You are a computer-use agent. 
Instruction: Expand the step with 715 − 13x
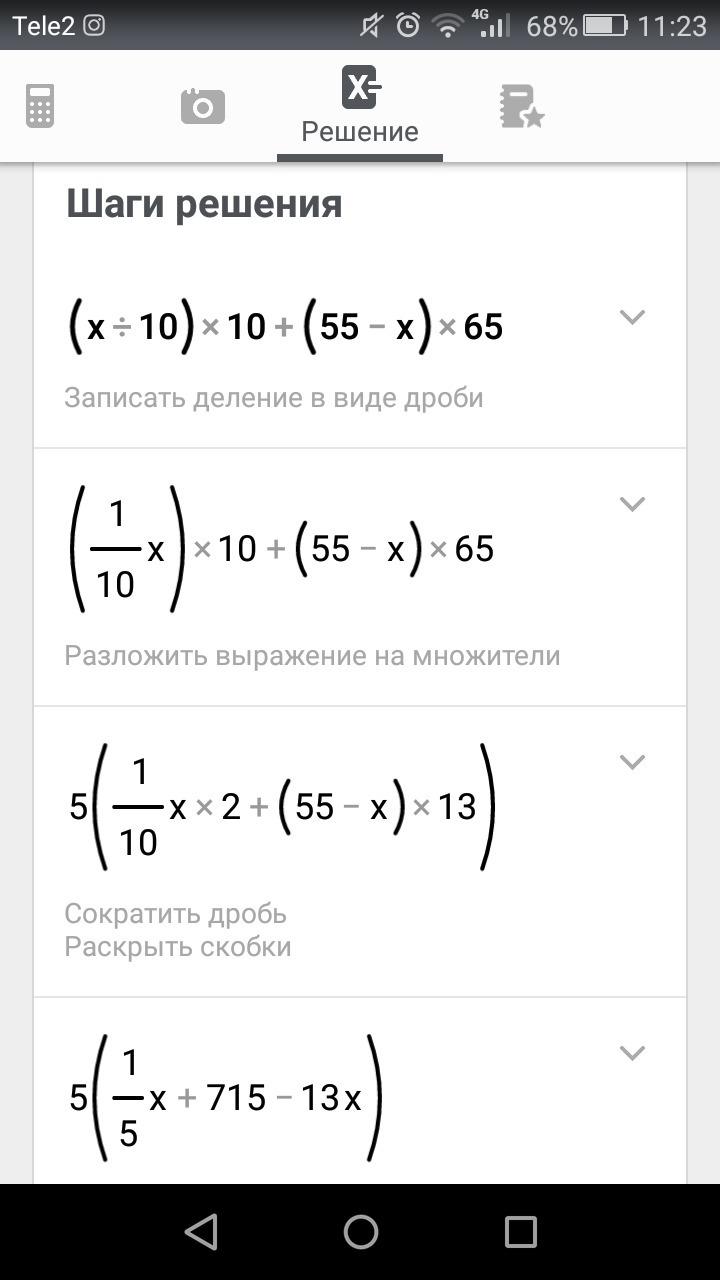tap(632, 1052)
